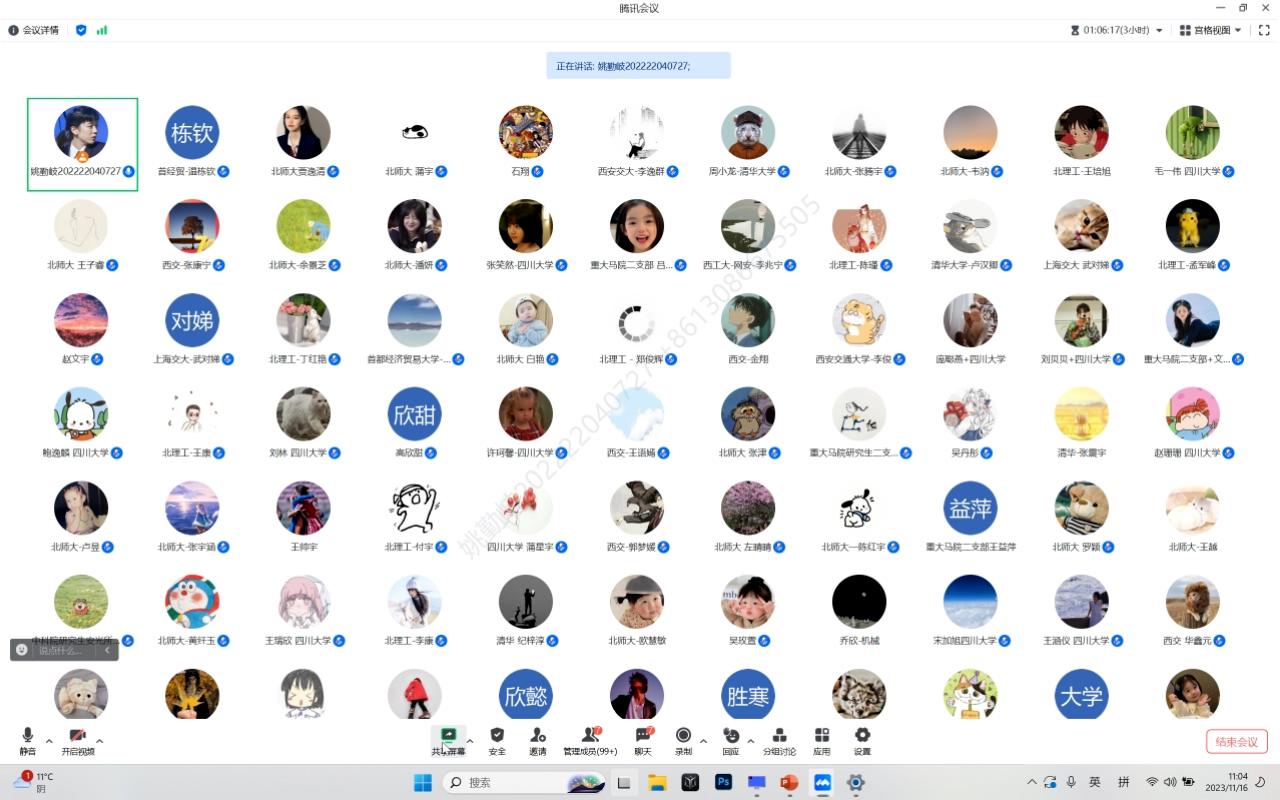
Task: Invite participants with 邀请
Action: pos(538,740)
